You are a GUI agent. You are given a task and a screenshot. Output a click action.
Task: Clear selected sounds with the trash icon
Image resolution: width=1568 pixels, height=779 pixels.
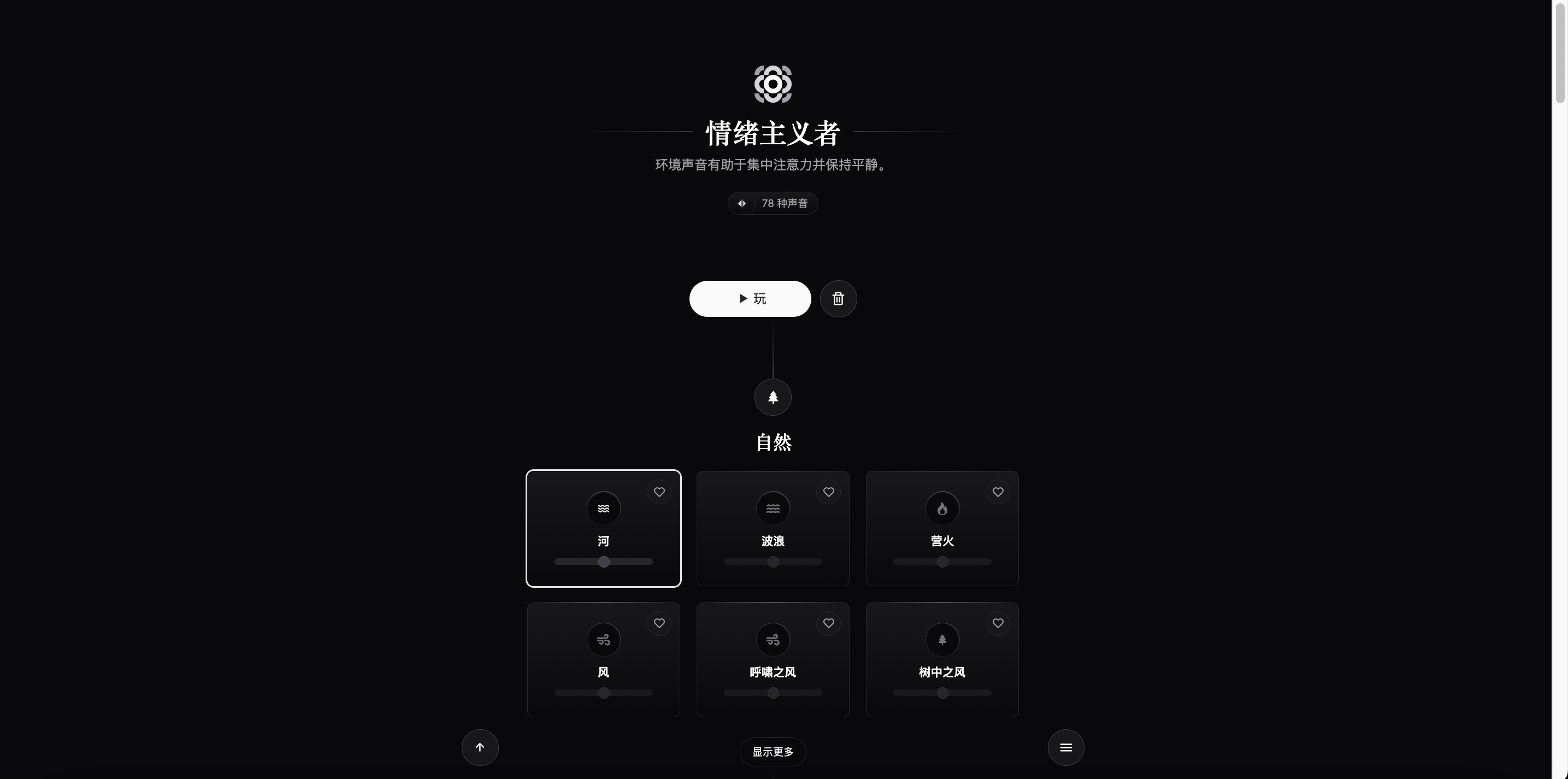pyautogui.click(x=838, y=299)
